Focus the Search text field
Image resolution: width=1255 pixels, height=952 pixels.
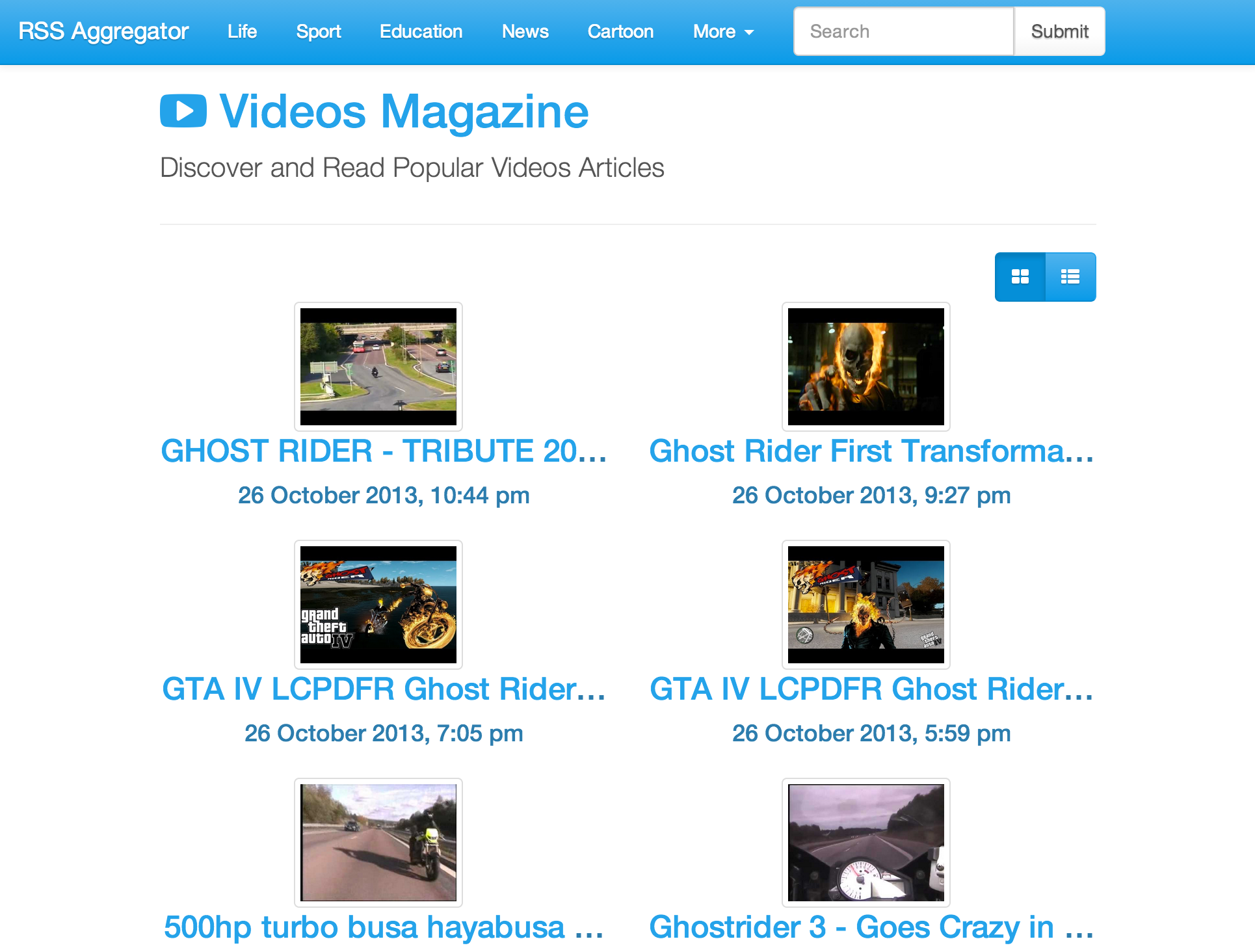(903, 31)
